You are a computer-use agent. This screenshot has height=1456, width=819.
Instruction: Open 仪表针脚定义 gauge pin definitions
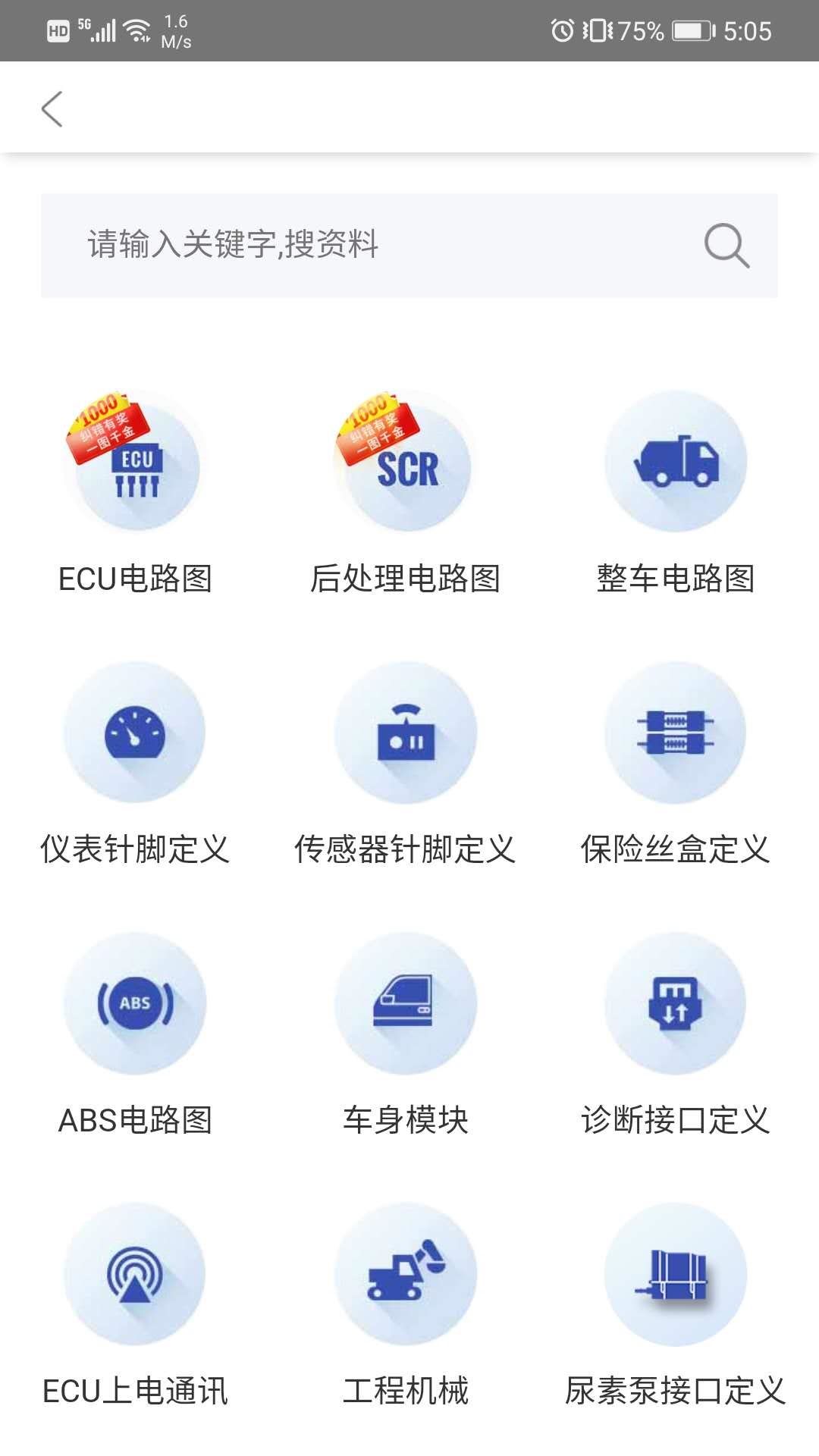pyautogui.click(x=136, y=730)
